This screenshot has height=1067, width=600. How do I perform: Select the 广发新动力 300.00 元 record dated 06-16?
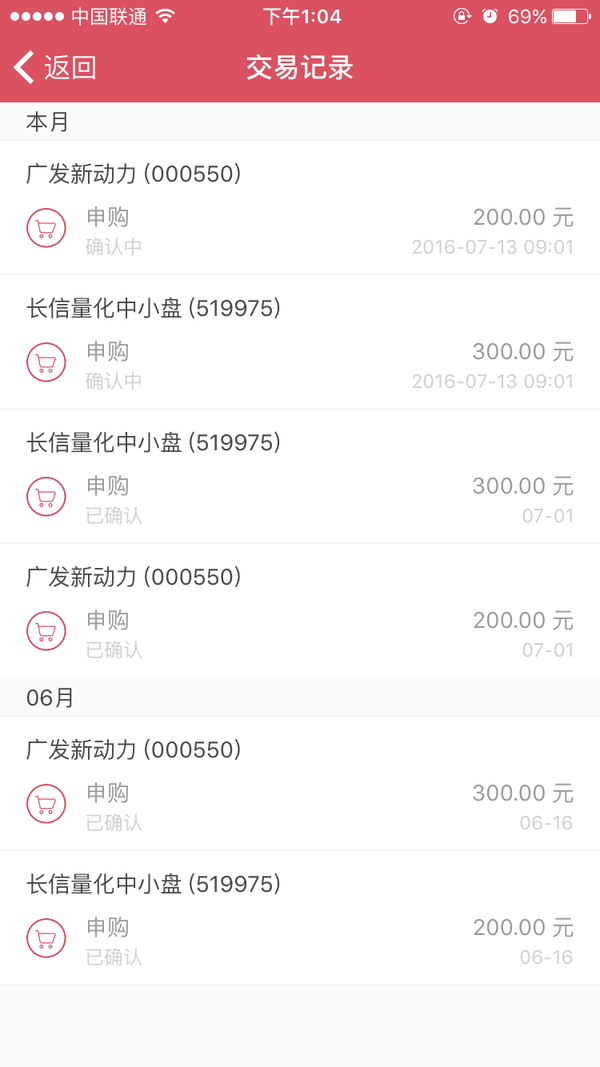(x=300, y=783)
